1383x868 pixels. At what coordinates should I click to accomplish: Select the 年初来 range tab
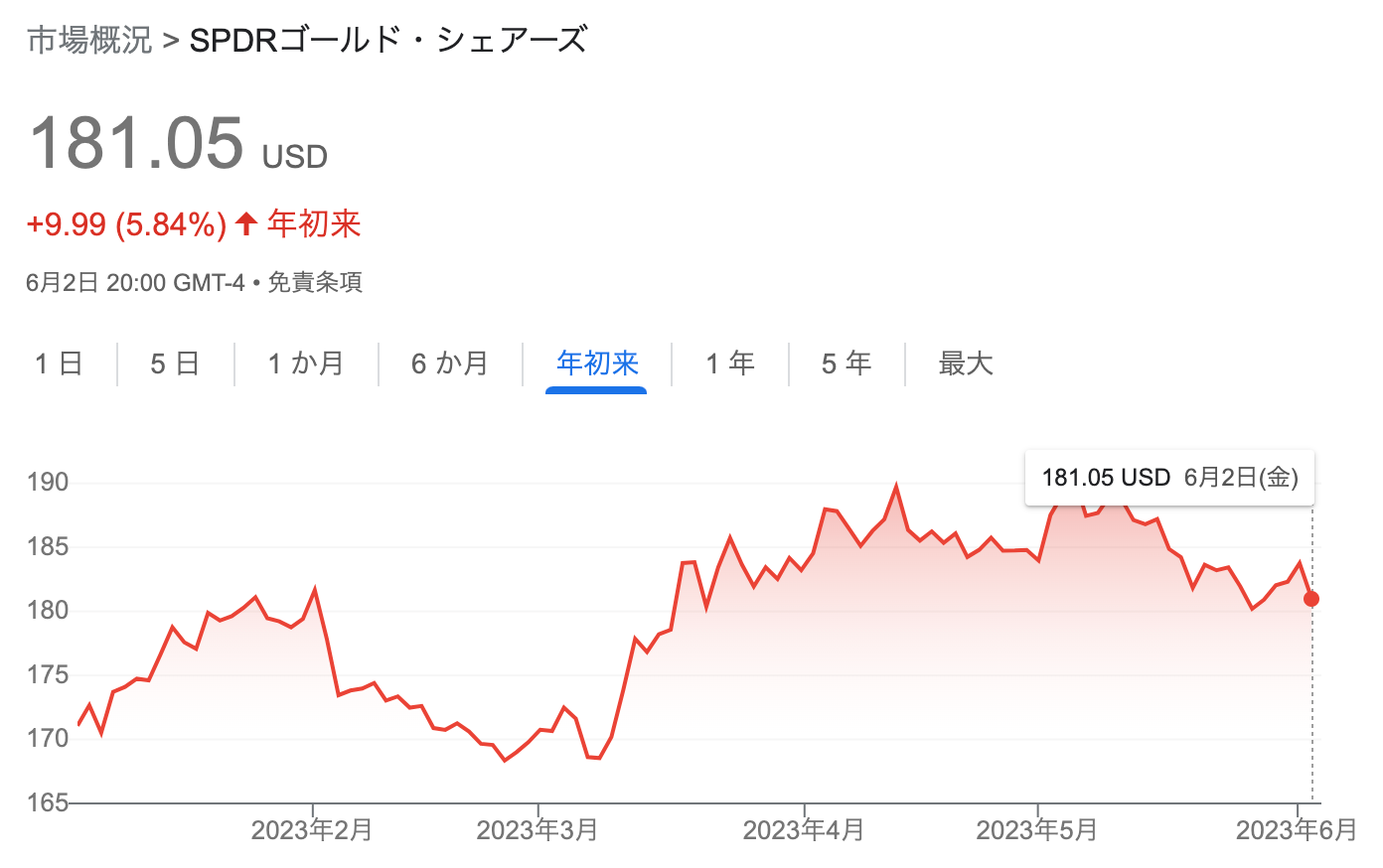597,363
